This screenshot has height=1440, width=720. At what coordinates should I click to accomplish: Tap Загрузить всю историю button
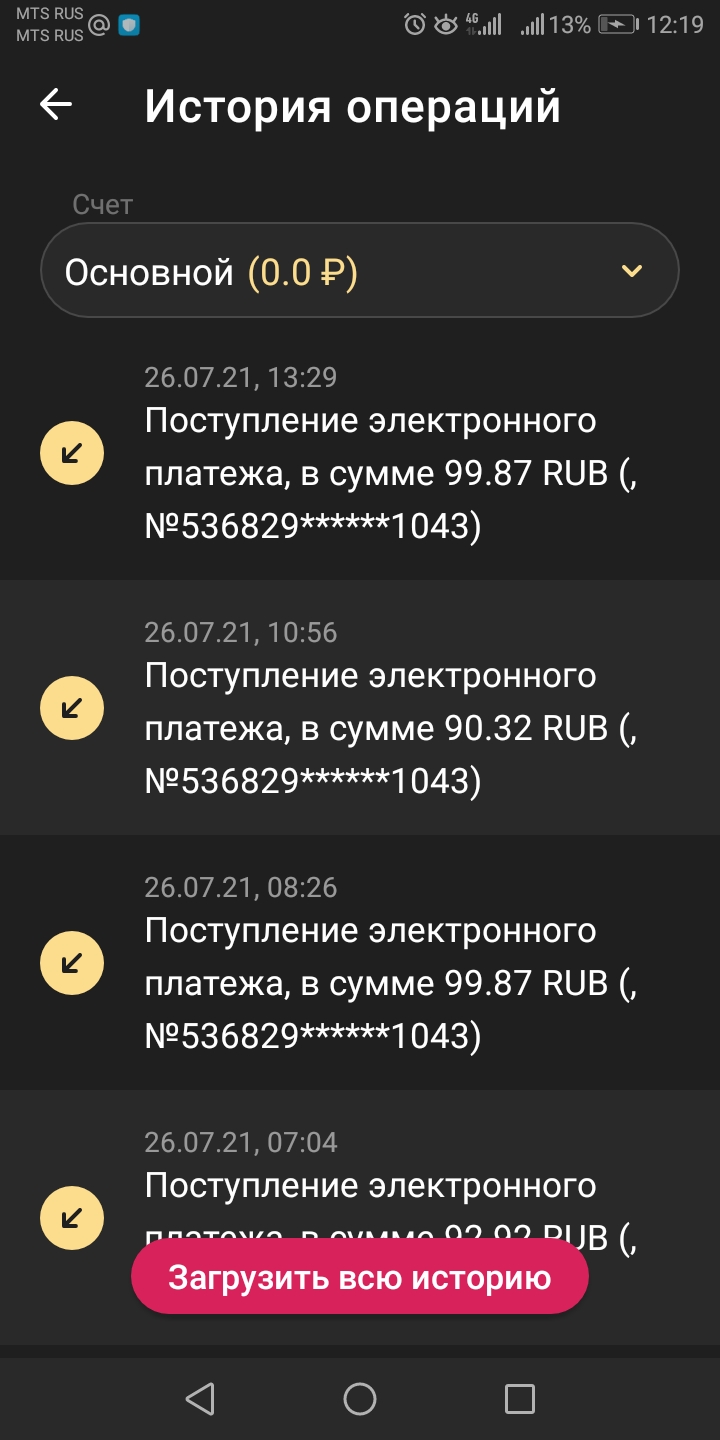360,1277
